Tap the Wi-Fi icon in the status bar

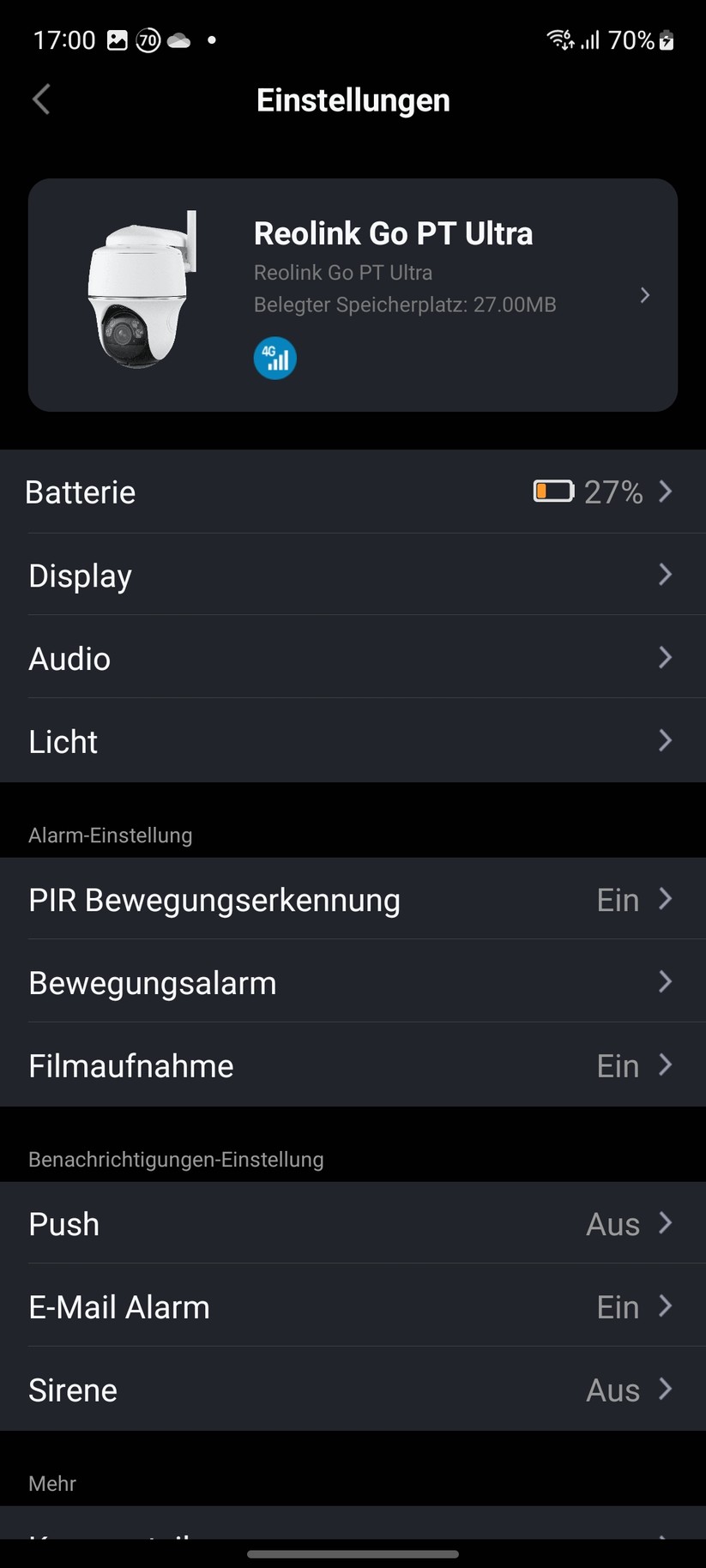558,39
